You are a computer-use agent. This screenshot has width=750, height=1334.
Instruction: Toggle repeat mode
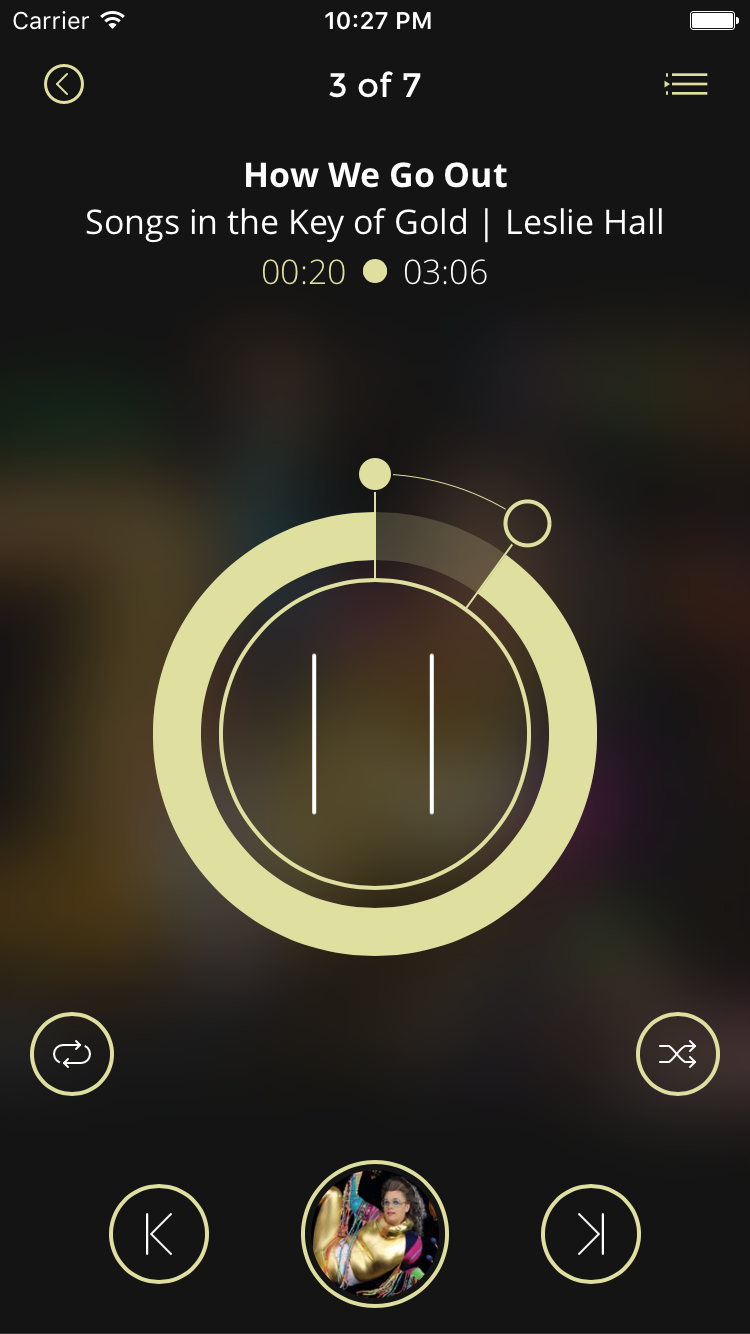(x=72, y=1054)
